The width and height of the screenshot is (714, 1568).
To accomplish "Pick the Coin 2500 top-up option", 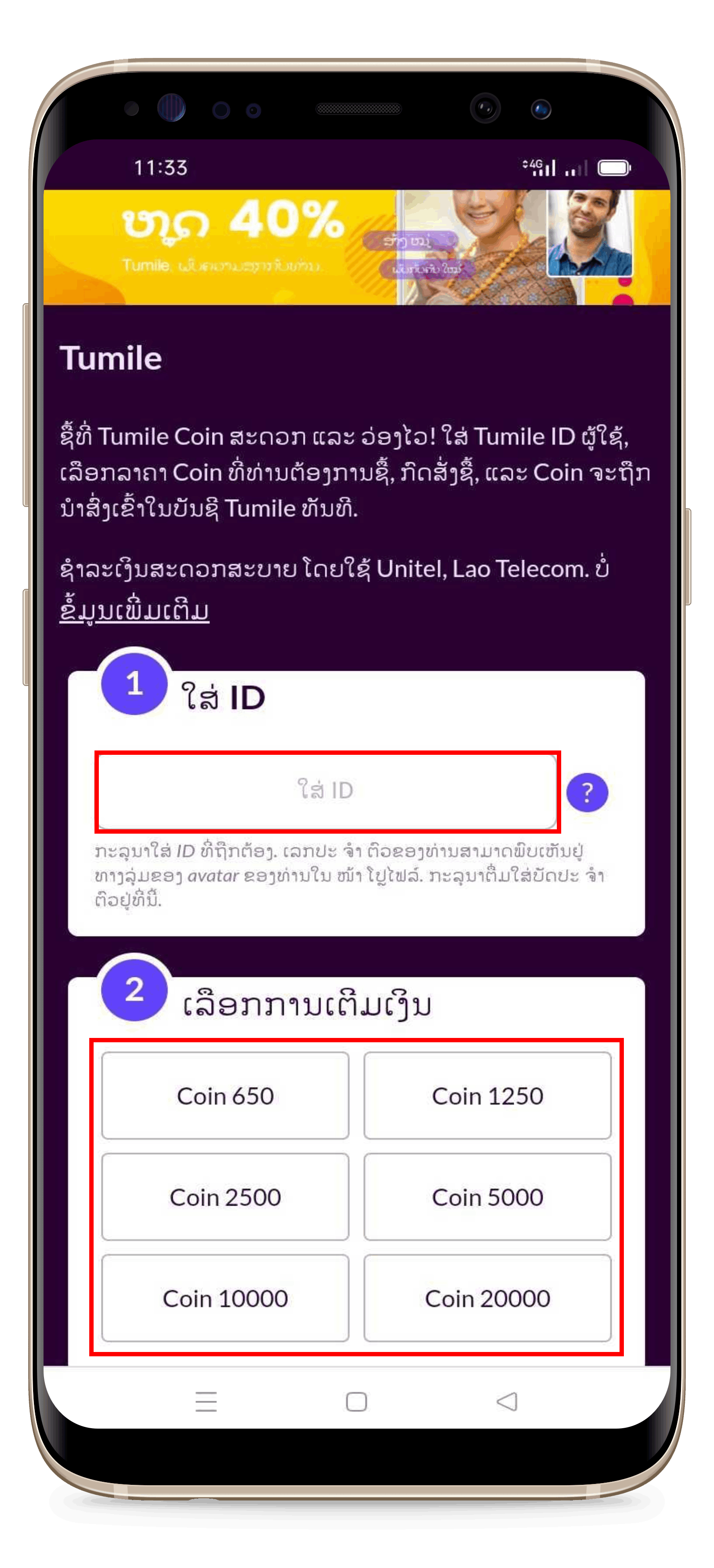I will point(225,1197).
